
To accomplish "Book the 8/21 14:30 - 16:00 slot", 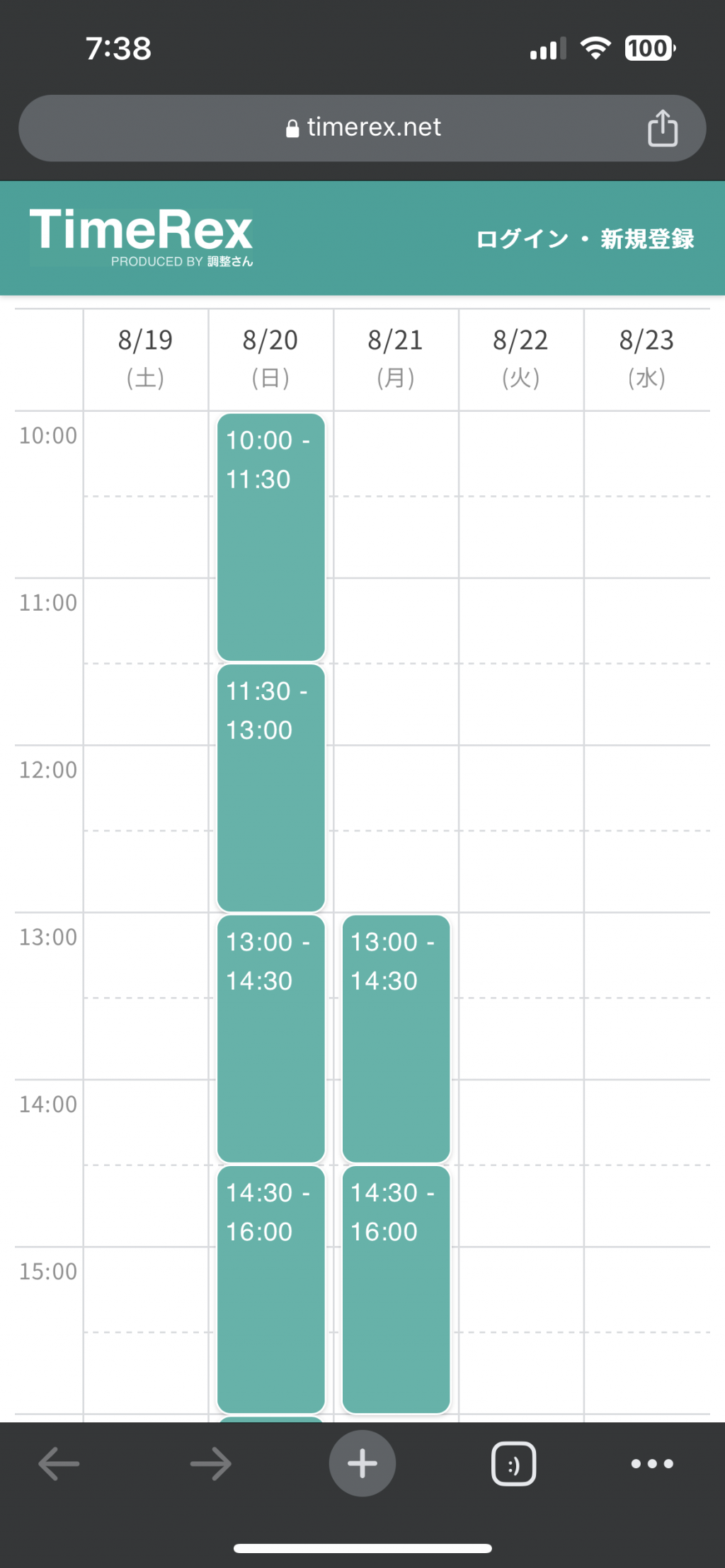I will 396,1289.
